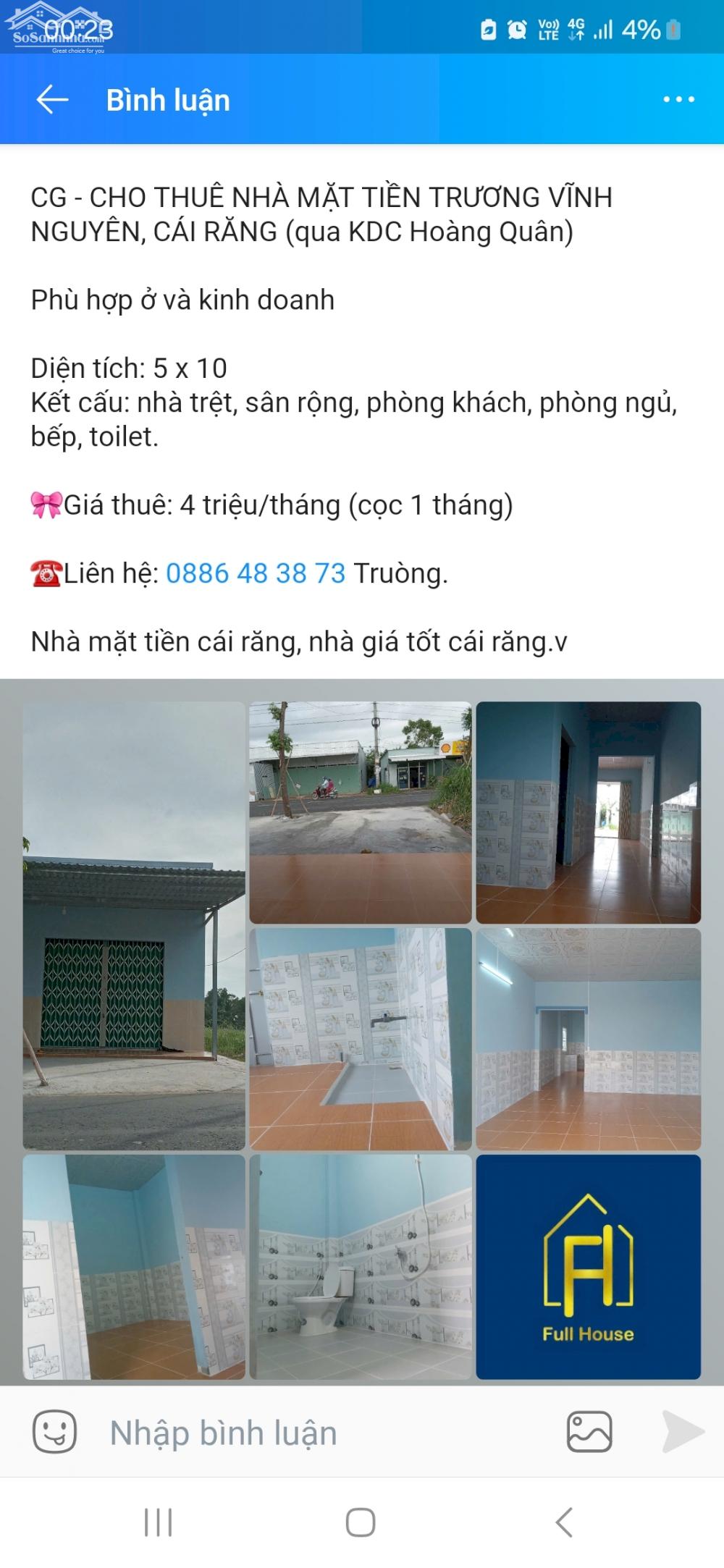The width and height of the screenshot is (724, 1568).
Task: Open the street view photo with motorbike
Action: [x=360, y=812]
